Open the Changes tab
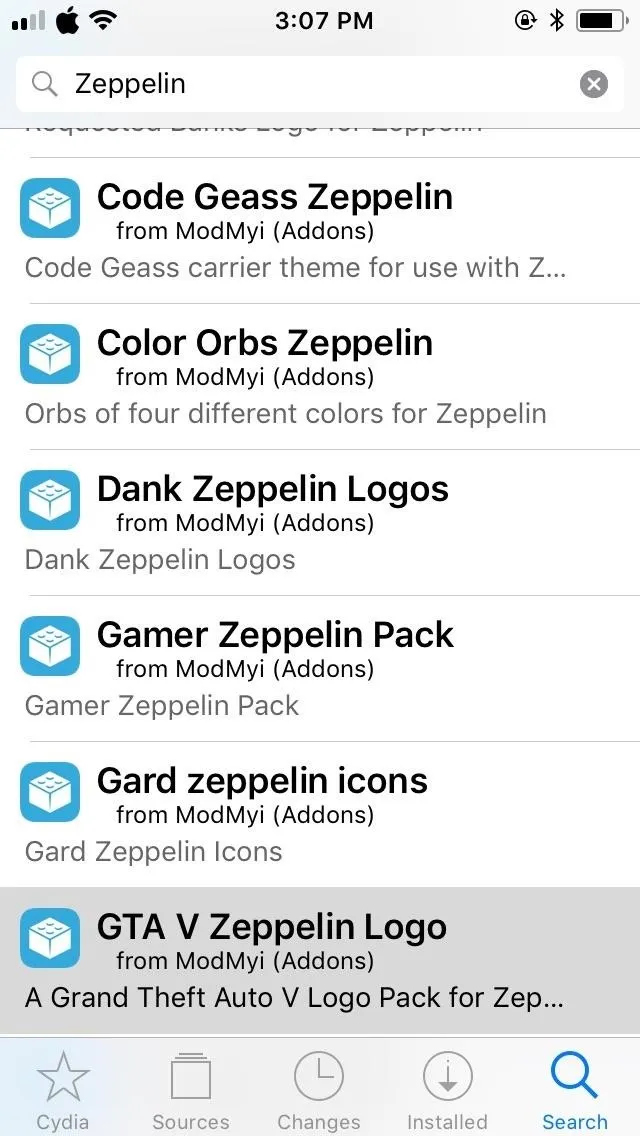640x1136 pixels. click(319, 1089)
